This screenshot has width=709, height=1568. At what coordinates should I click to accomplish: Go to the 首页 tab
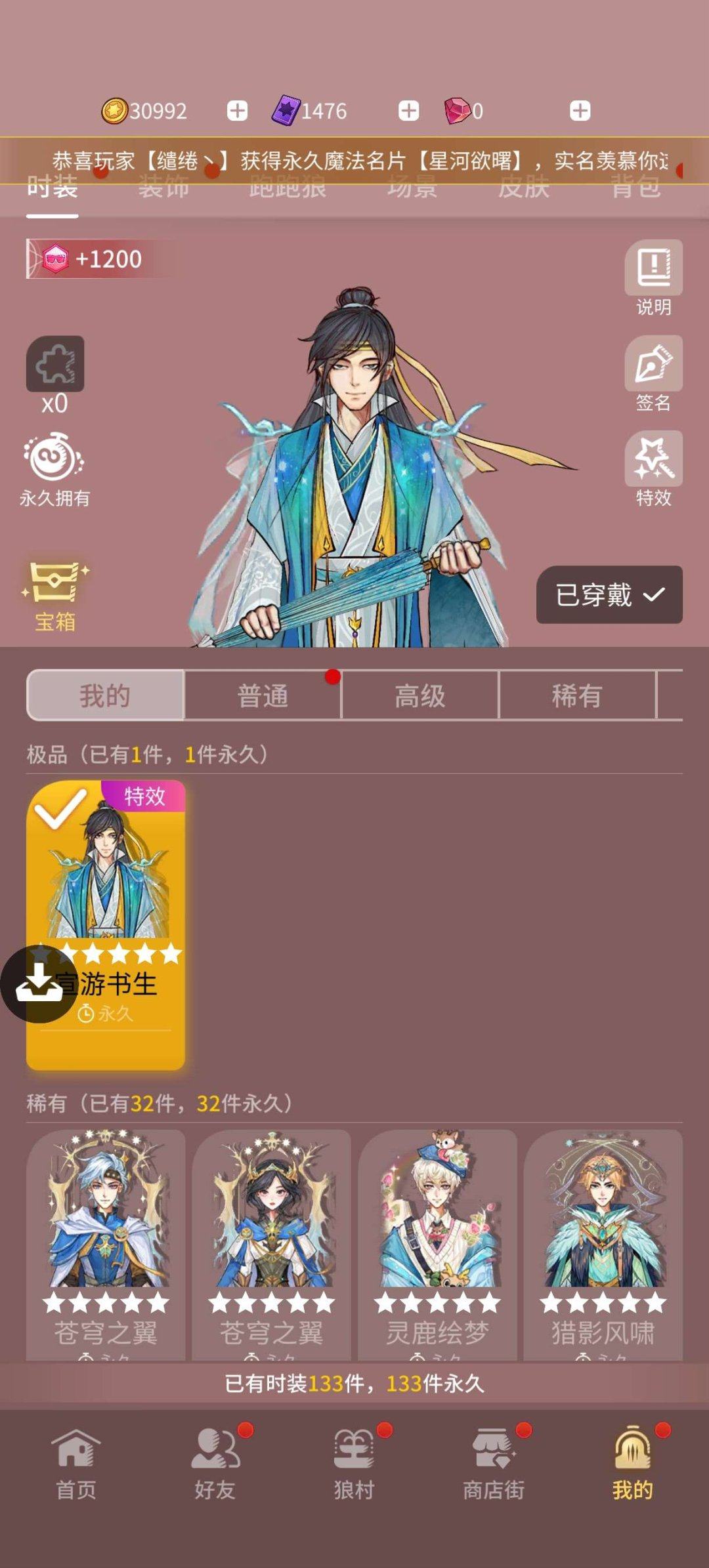(x=76, y=1462)
